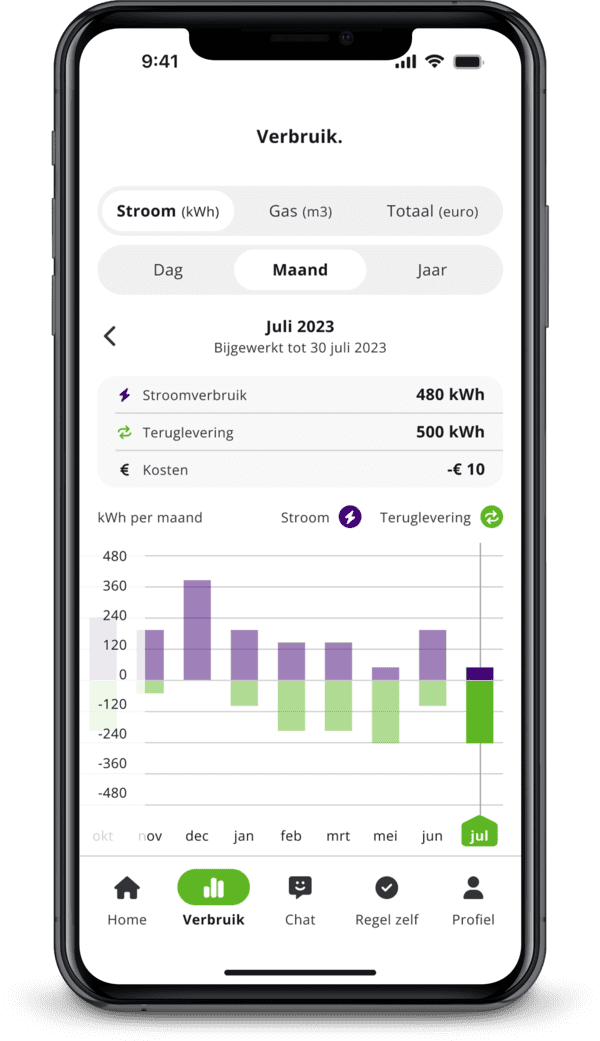Screen dimensions: 600x1041
Task: Open the Home tab
Action: point(127,900)
